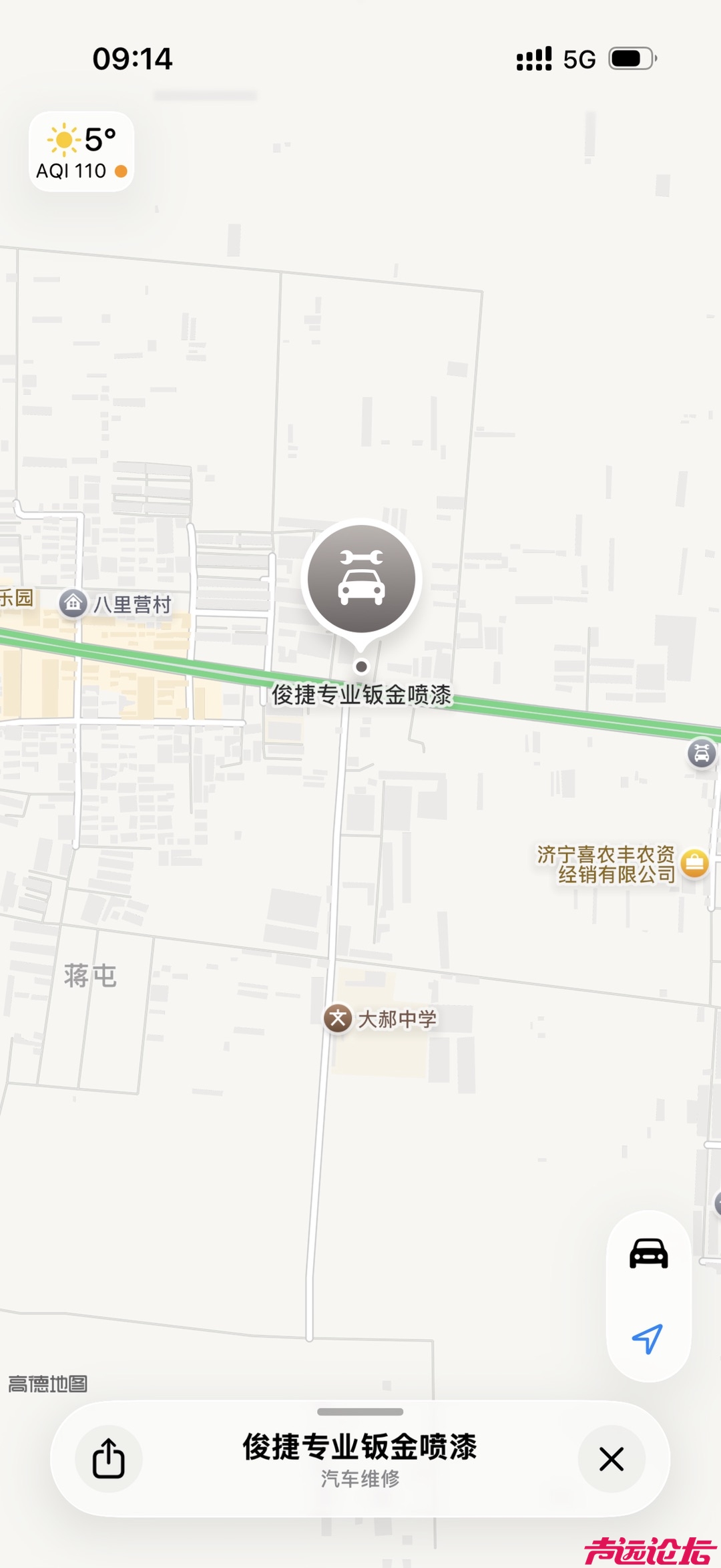Tap the selected car repair pin
The width and height of the screenshot is (721, 1568).
pyautogui.click(x=361, y=580)
